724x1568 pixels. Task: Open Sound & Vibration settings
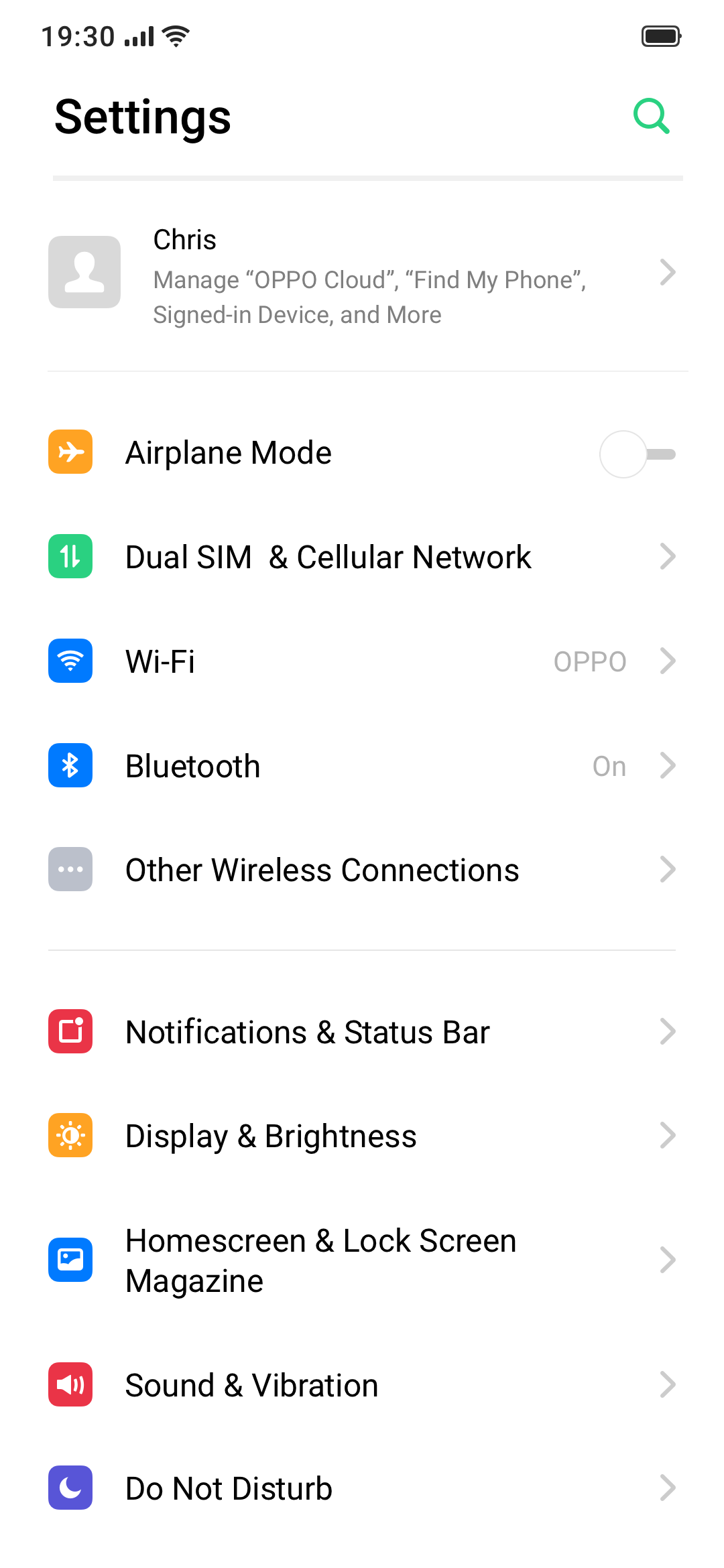362,1385
